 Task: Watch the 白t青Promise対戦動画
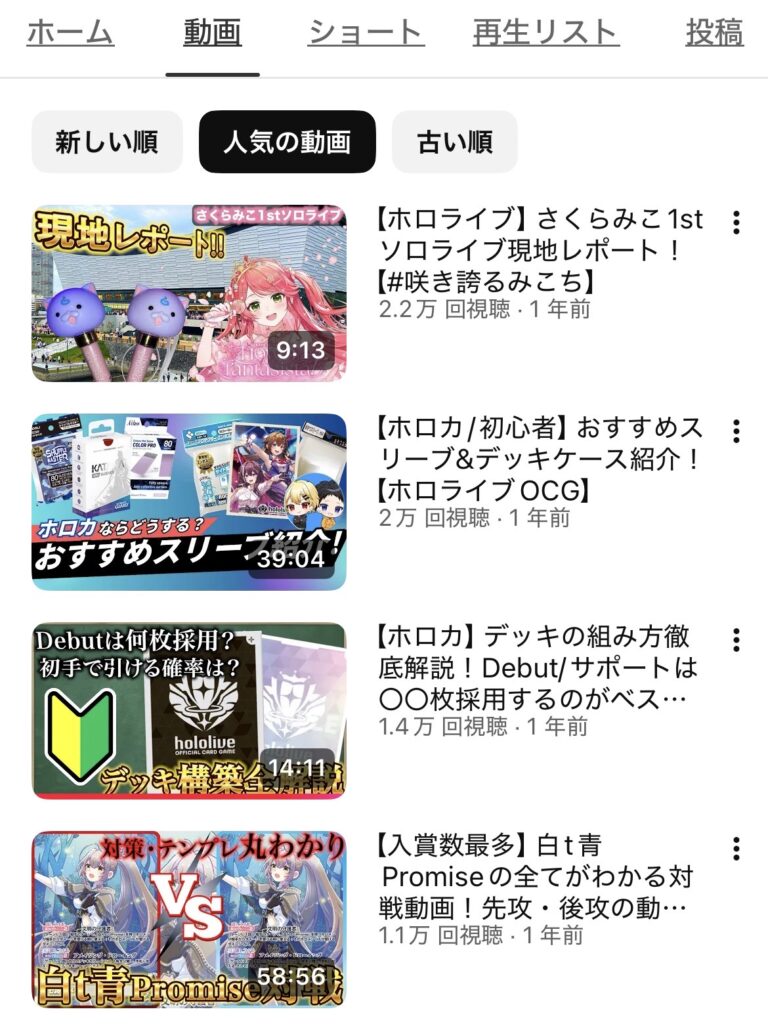coord(189,920)
